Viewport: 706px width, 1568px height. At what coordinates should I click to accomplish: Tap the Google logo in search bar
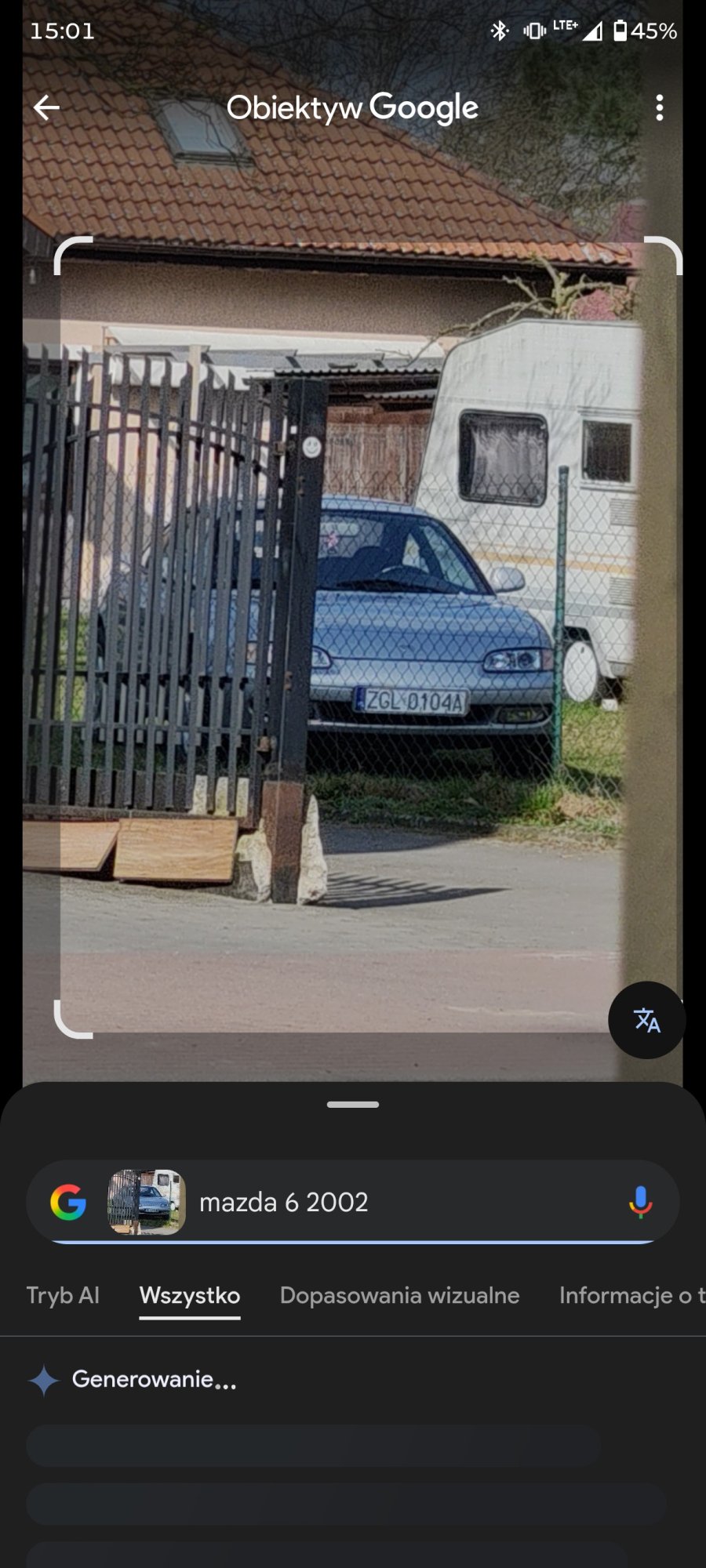tap(68, 1202)
